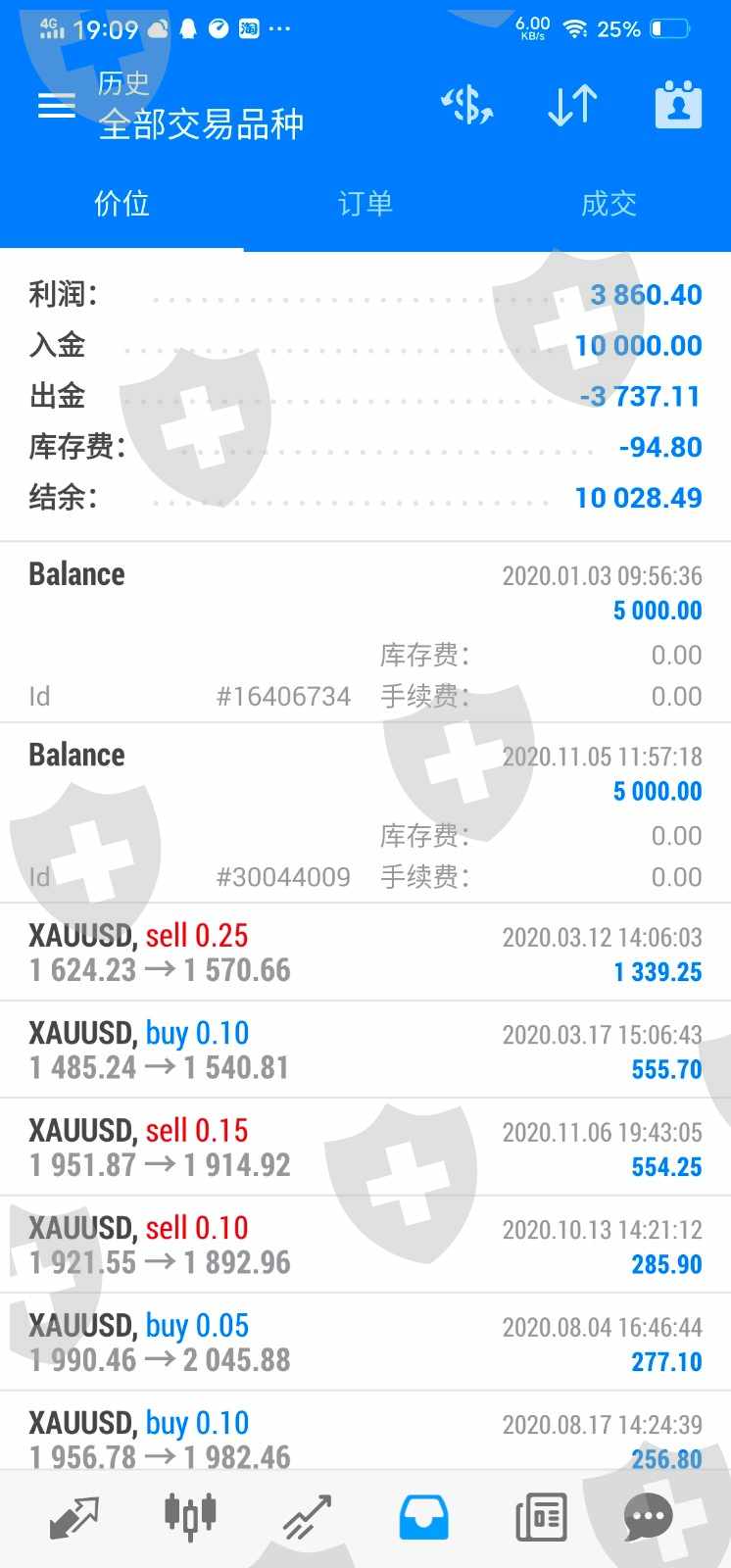The height and width of the screenshot is (1568, 731).
Task: Open the hamburger drawer menu
Action: [57, 106]
